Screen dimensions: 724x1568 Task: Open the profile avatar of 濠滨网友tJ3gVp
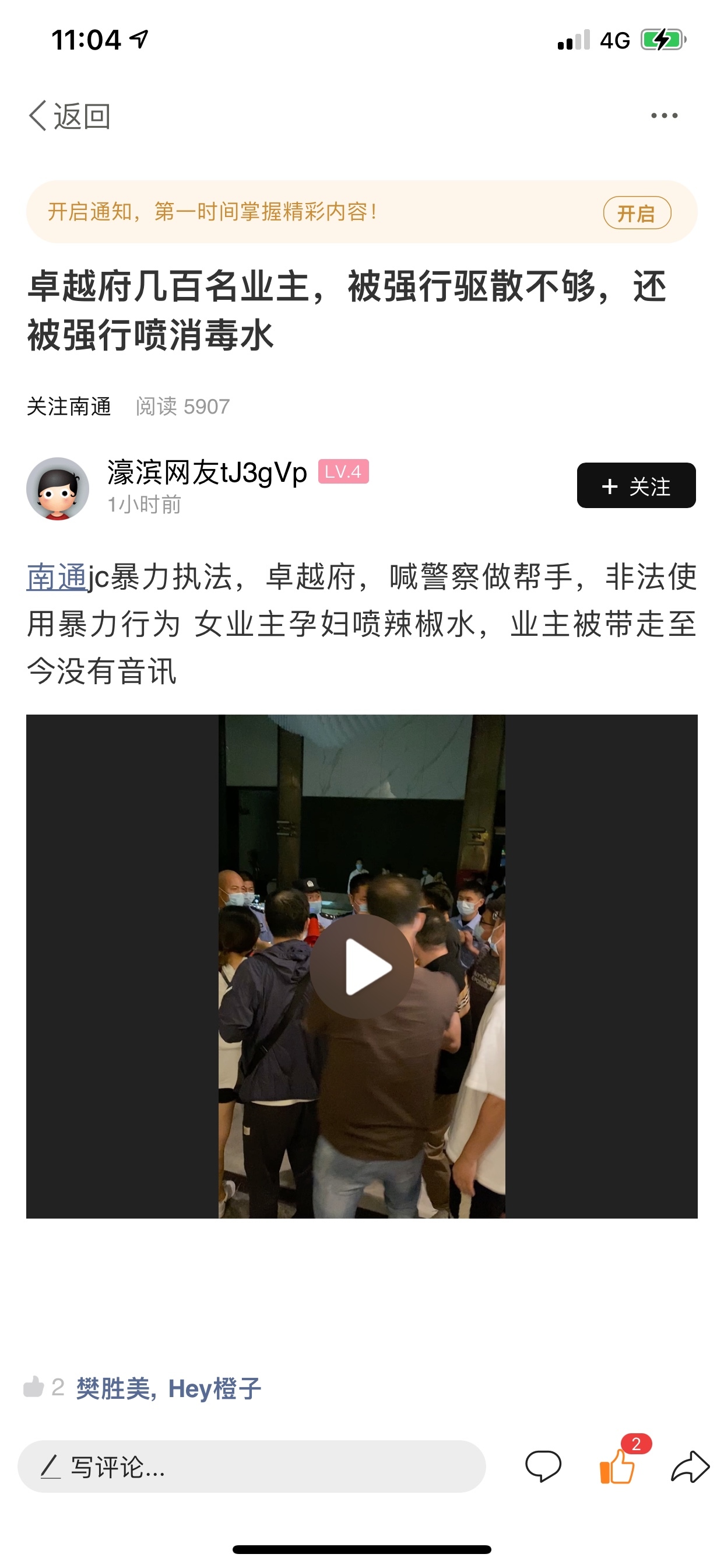(58, 488)
